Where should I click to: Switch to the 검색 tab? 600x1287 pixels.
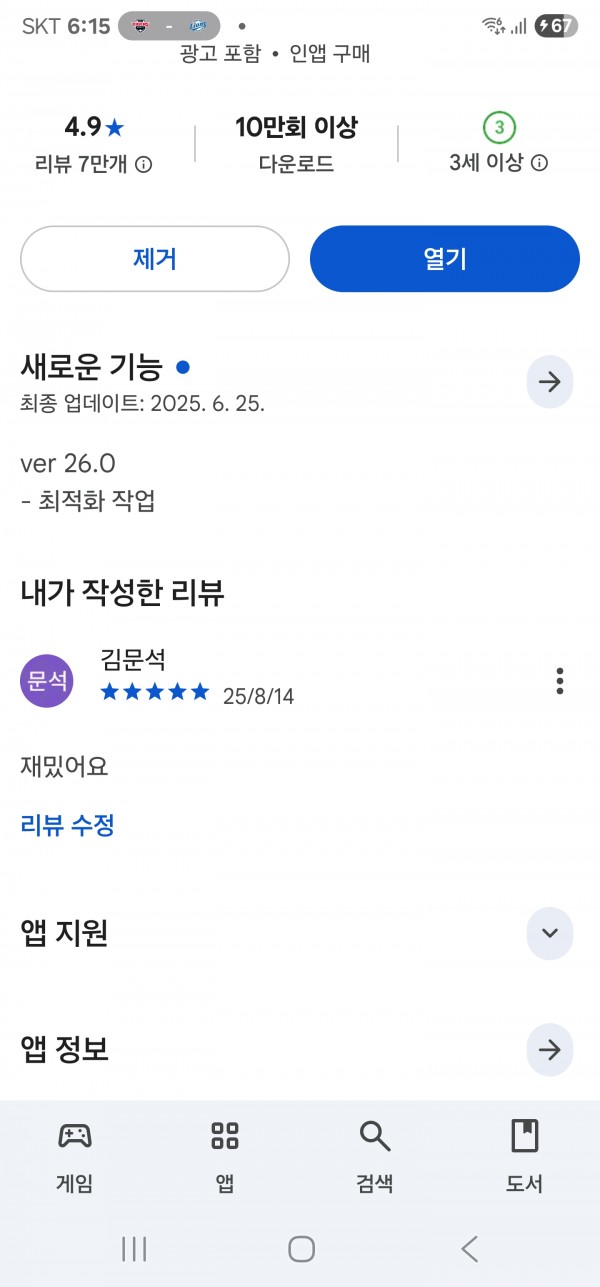[375, 1155]
